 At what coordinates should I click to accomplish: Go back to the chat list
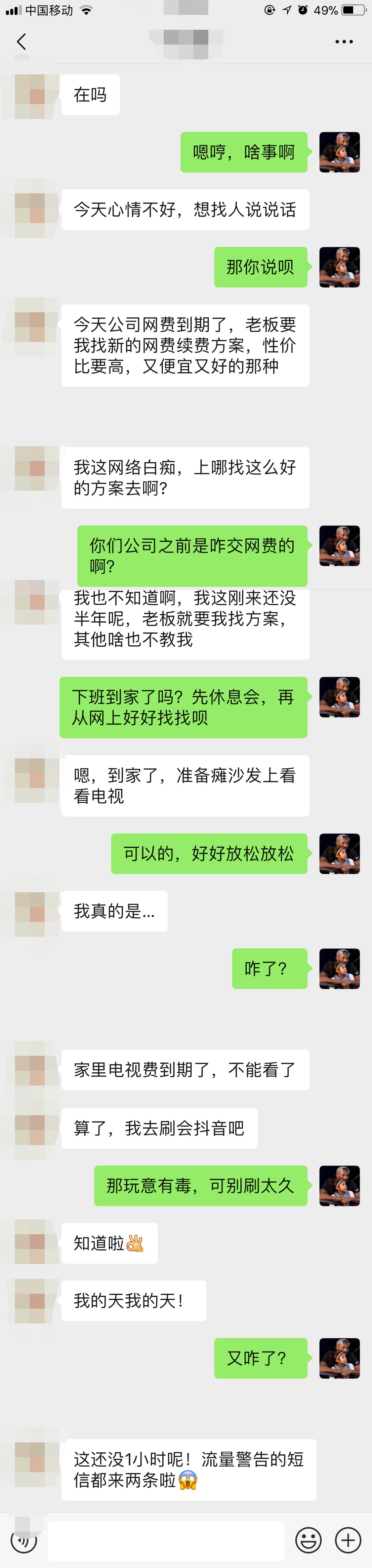point(21,41)
